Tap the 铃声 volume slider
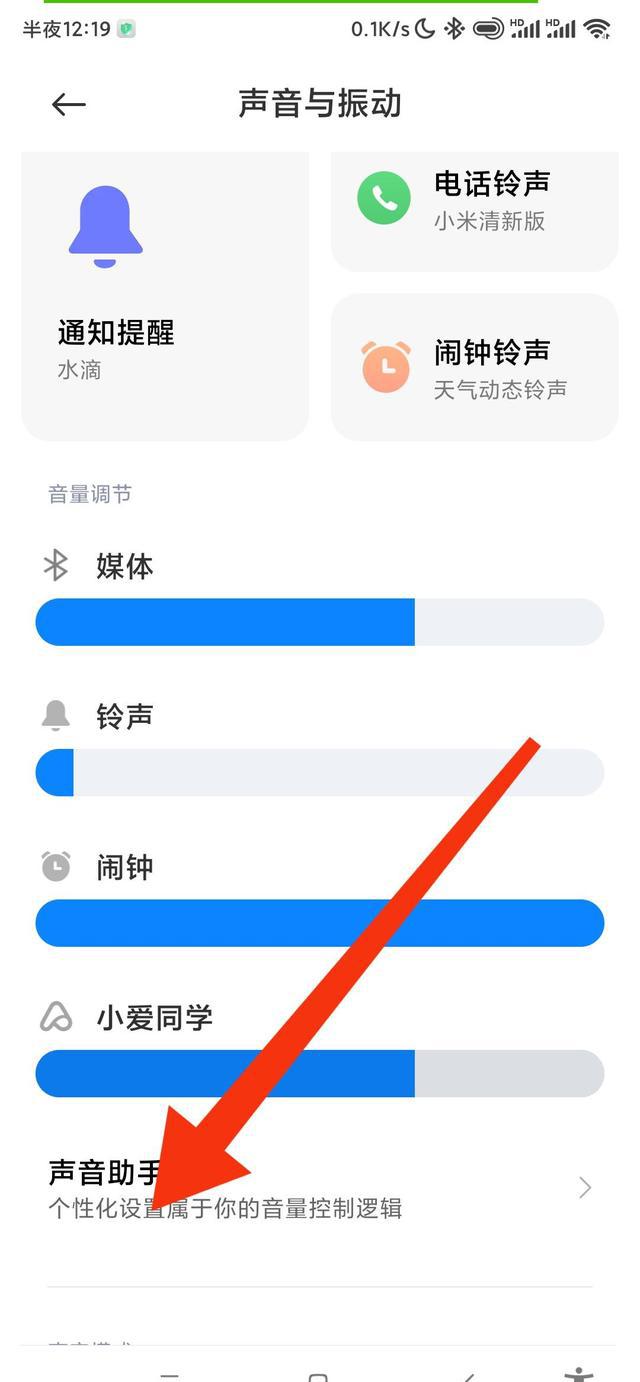 pos(320,773)
